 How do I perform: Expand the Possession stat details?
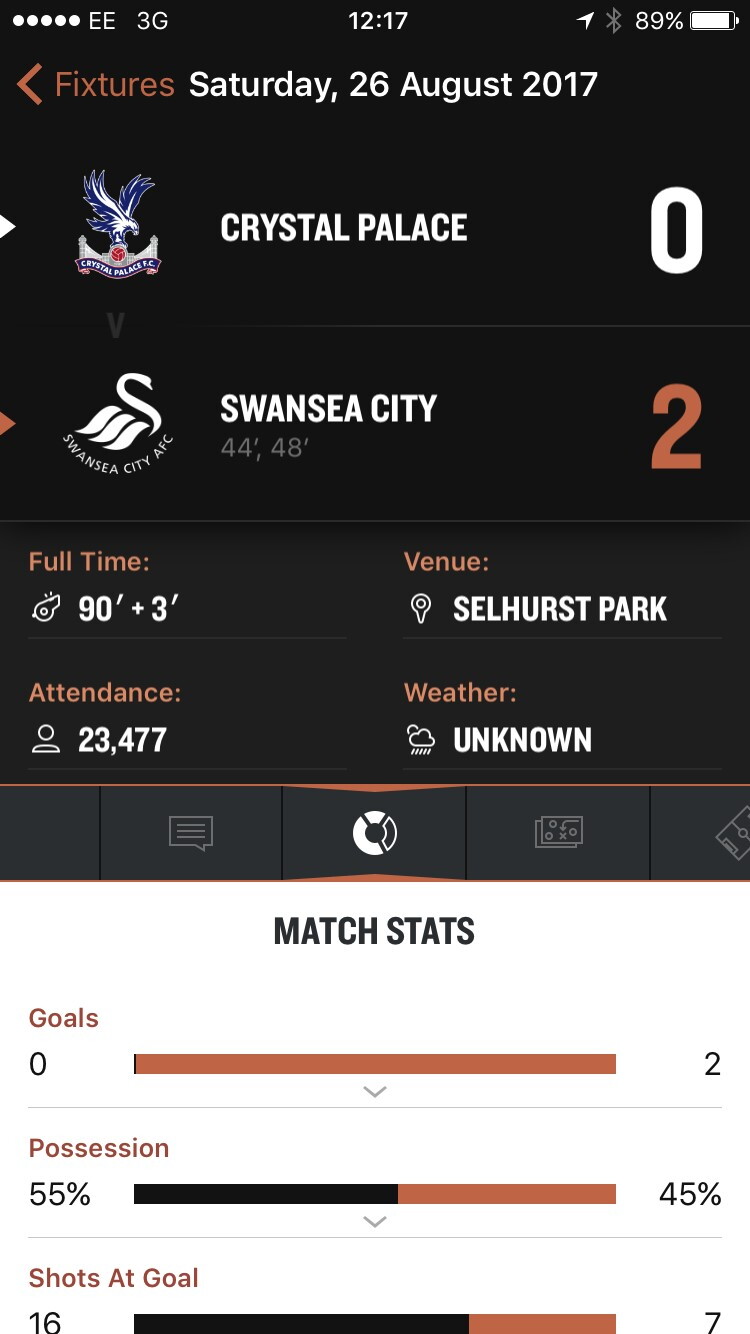click(375, 1222)
